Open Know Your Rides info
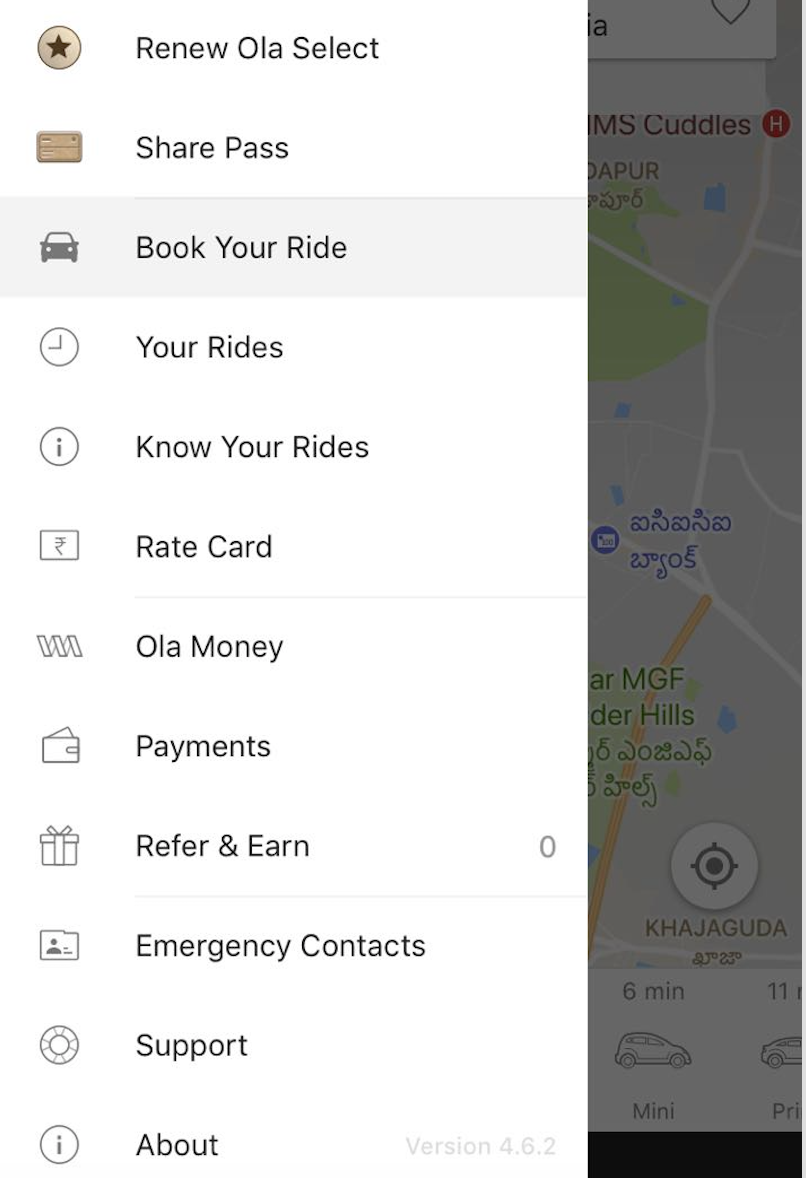The width and height of the screenshot is (806, 1178). pos(252,447)
